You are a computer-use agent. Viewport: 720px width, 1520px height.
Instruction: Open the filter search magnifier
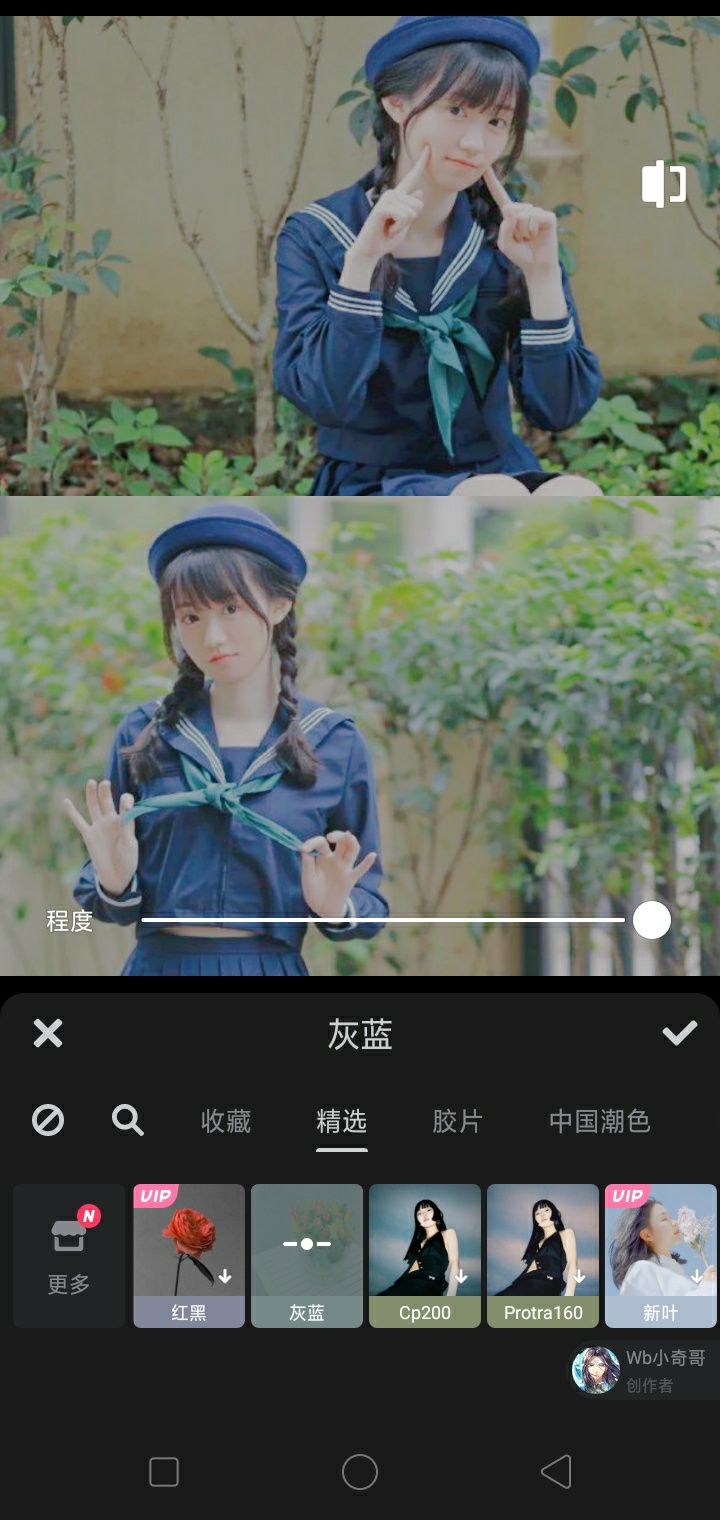click(x=128, y=1121)
